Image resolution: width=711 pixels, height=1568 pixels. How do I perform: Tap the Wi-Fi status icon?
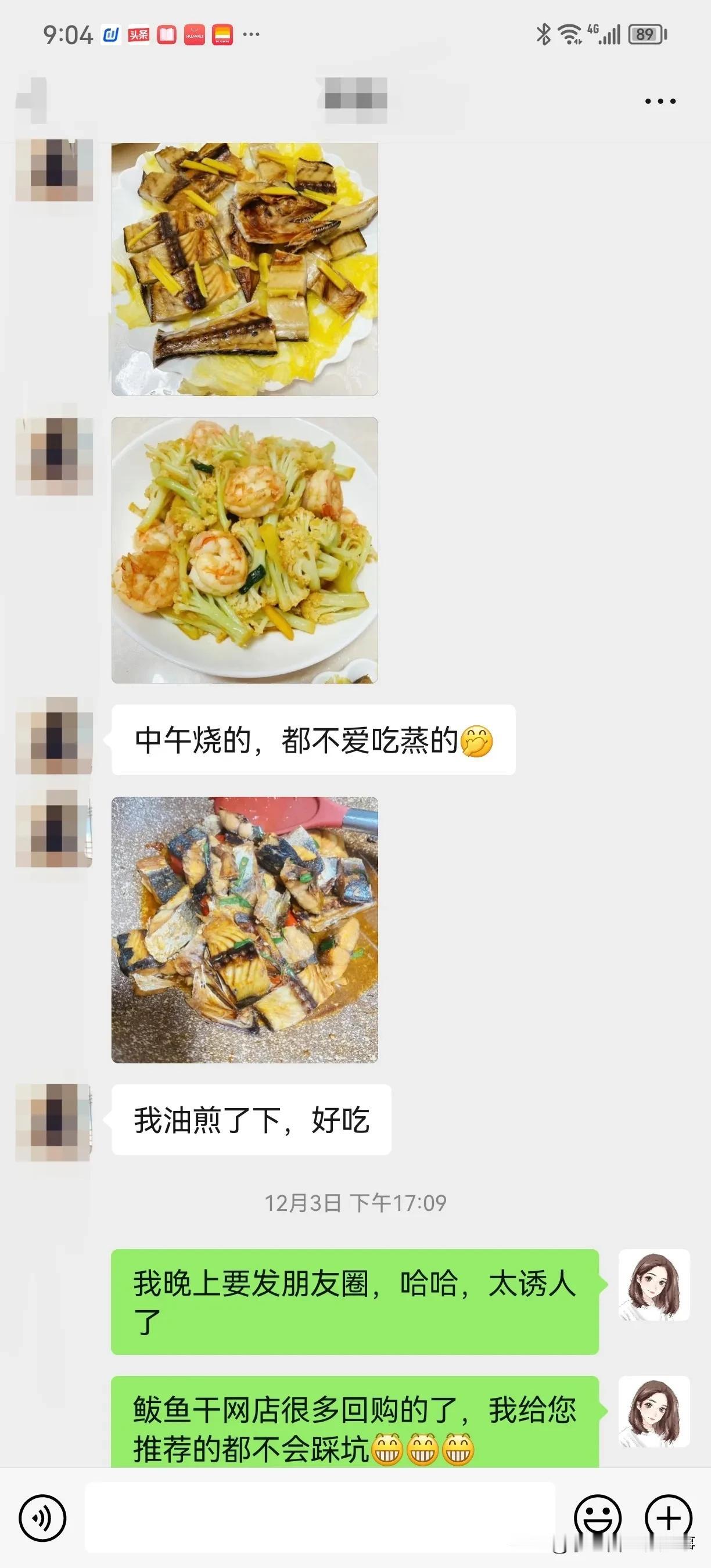pos(570,35)
